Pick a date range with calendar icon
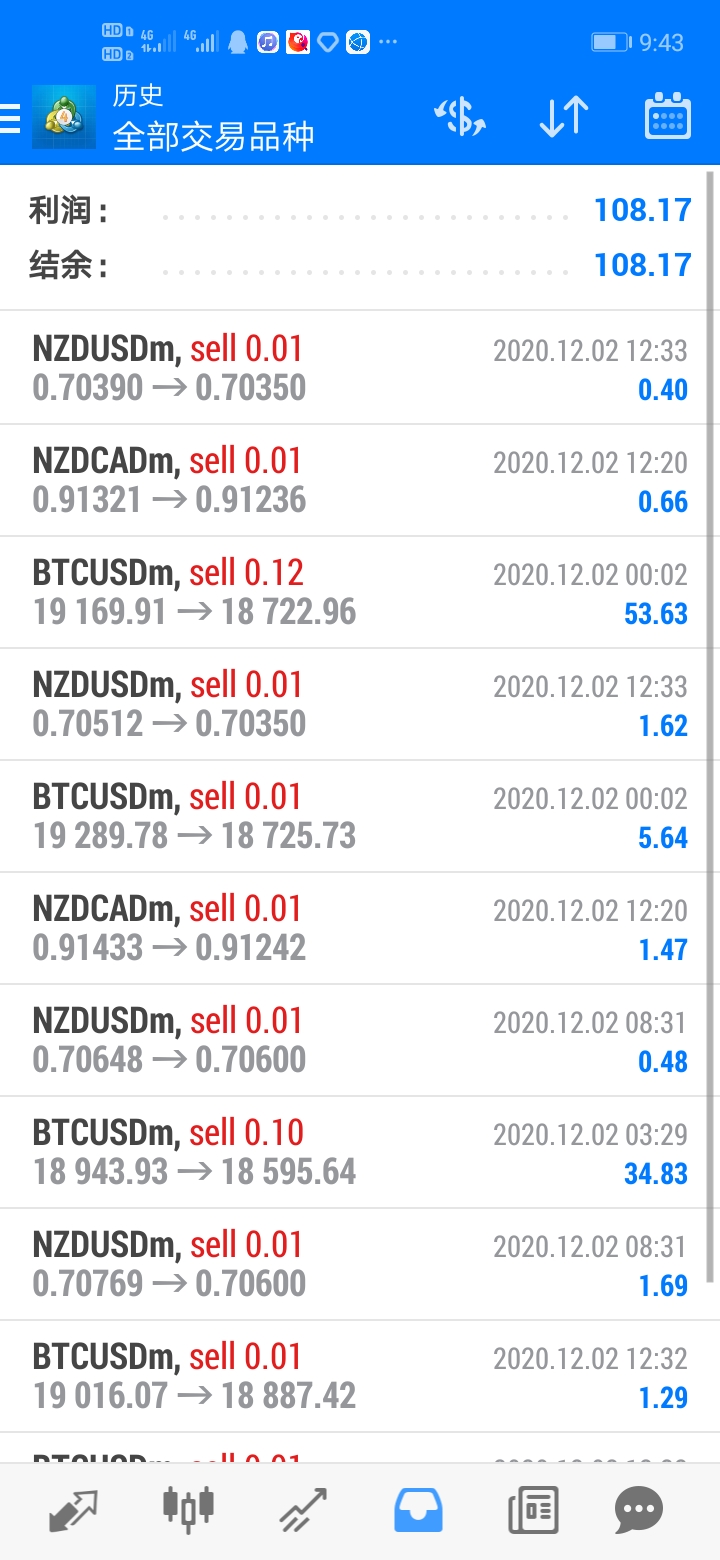The width and height of the screenshot is (720, 1560). click(x=667, y=116)
